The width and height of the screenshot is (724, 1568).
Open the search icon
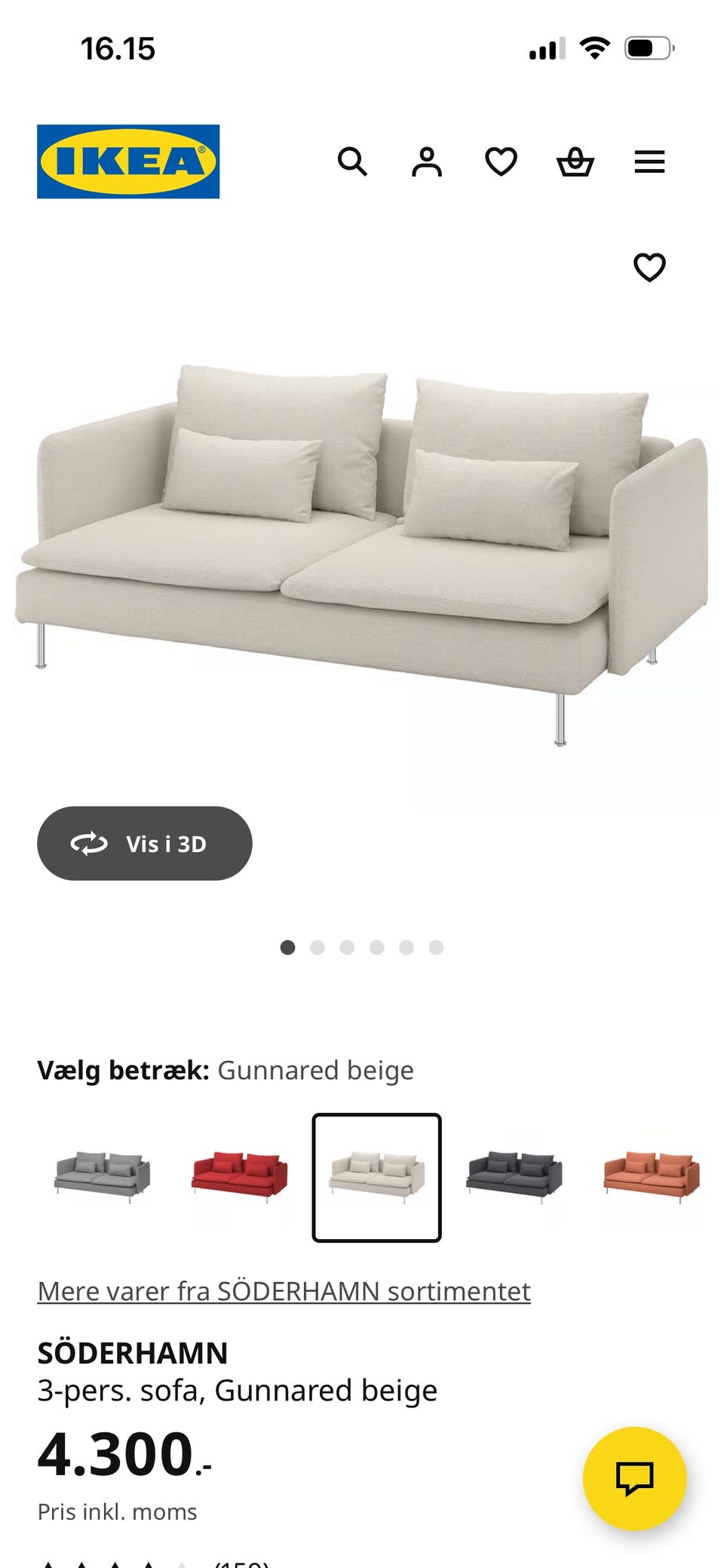pyautogui.click(x=352, y=161)
